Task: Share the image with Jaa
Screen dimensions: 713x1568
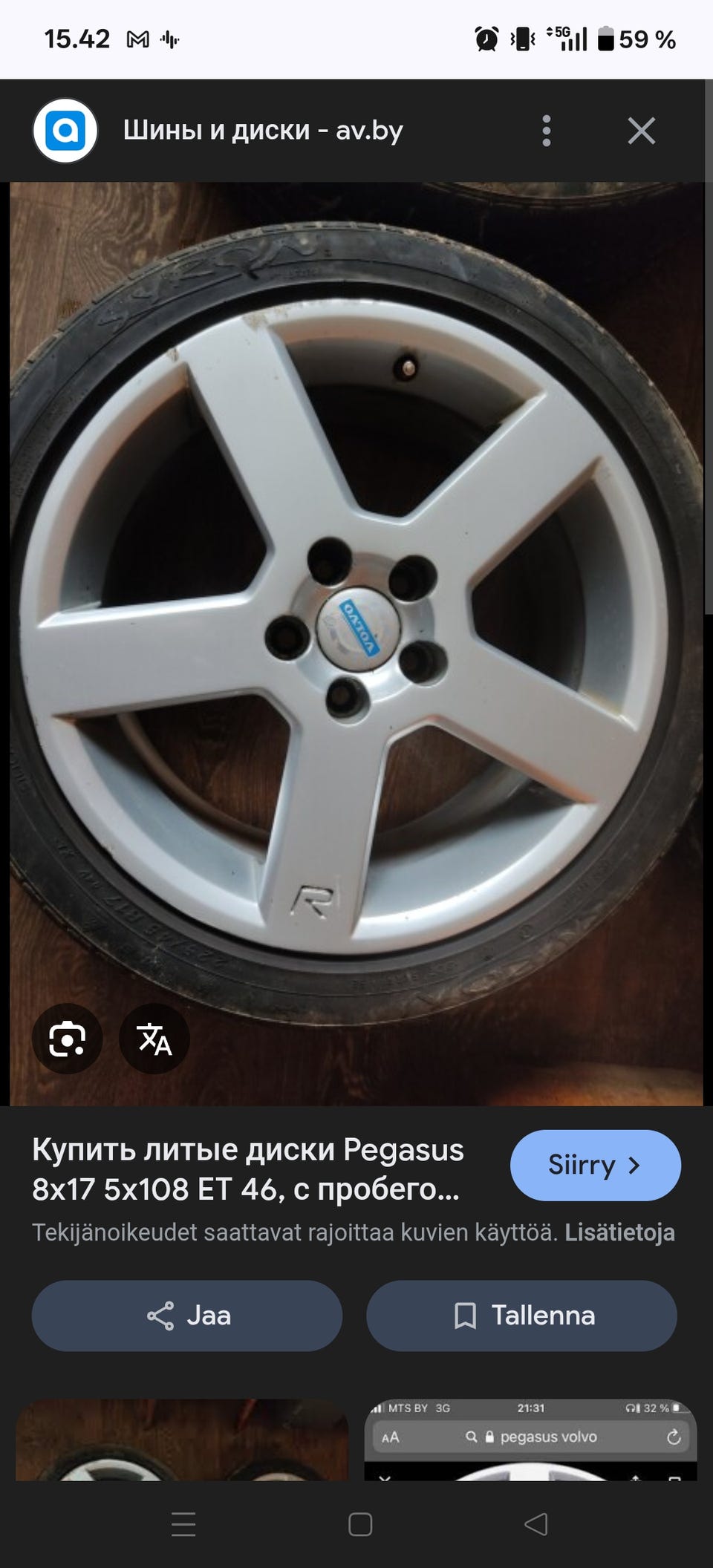Action: (x=187, y=1316)
